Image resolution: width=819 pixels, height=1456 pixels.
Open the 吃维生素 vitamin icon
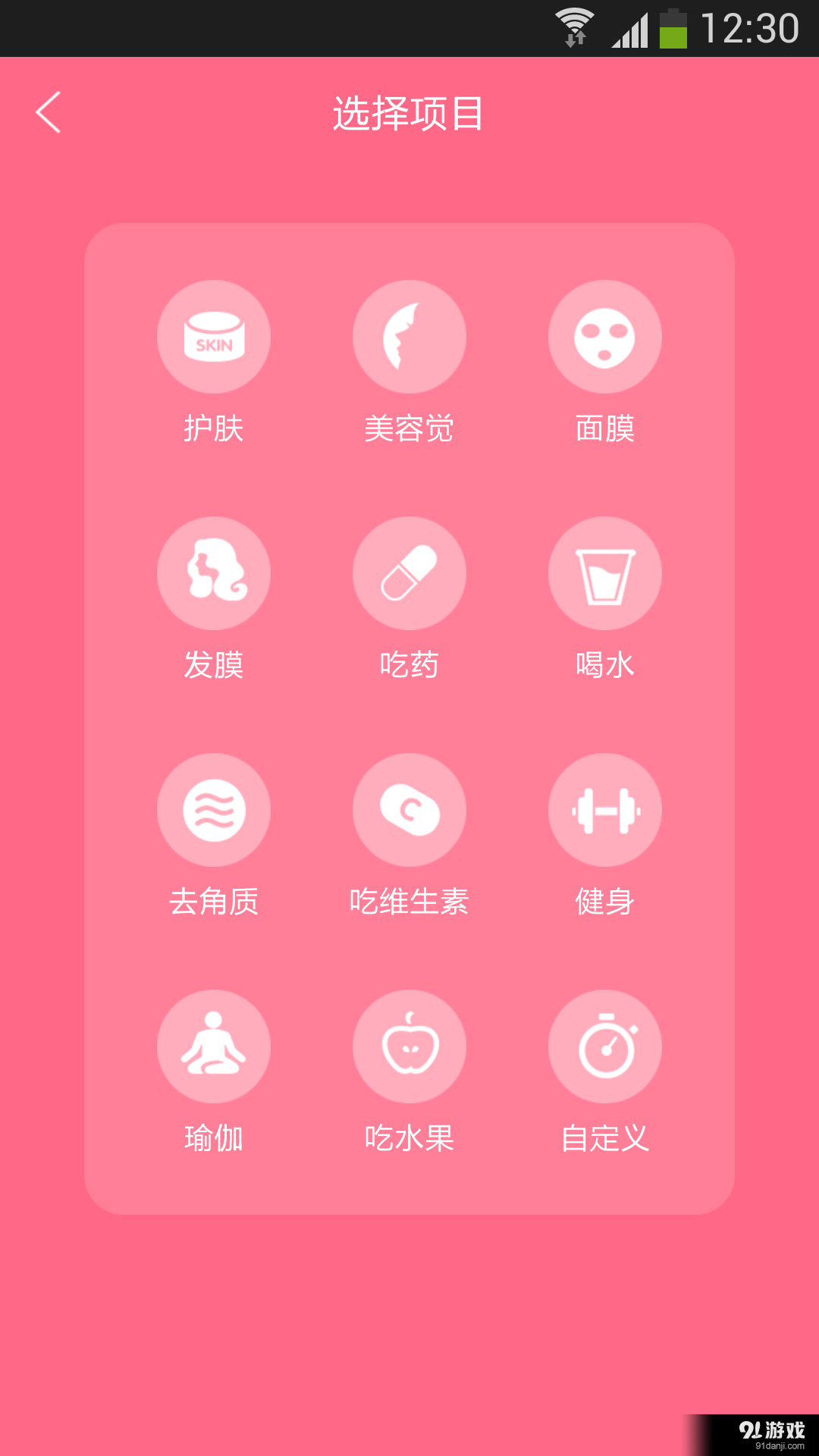click(x=409, y=809)
